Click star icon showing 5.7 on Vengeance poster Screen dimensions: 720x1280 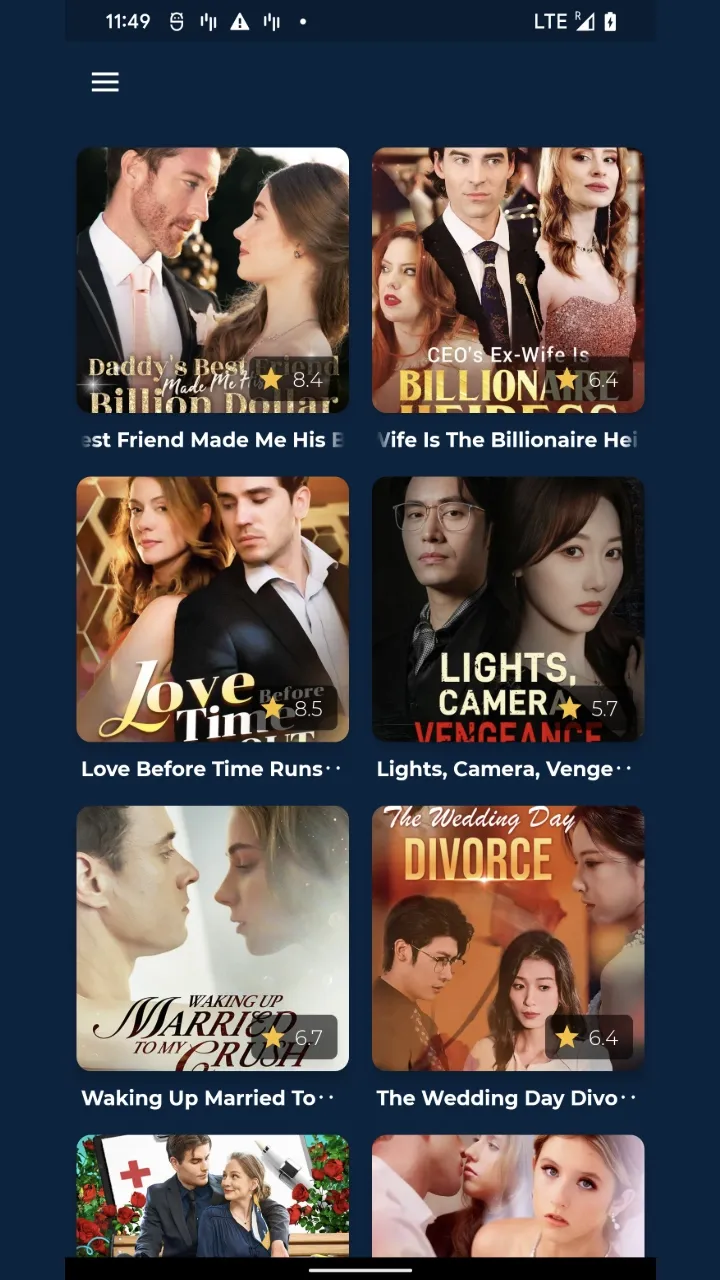(x=569, y=708)
